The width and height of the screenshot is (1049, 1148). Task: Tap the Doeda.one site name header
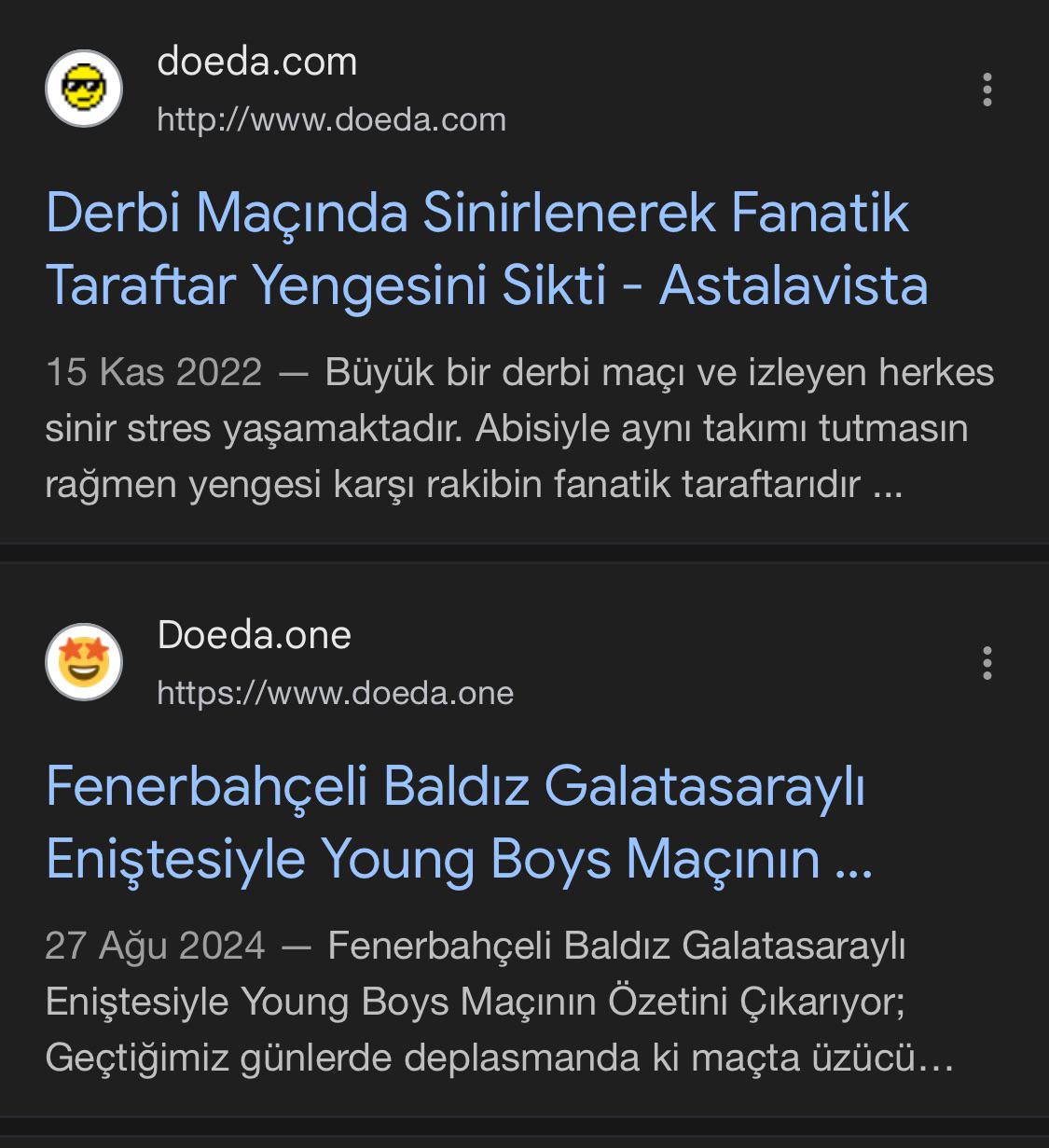254,635
